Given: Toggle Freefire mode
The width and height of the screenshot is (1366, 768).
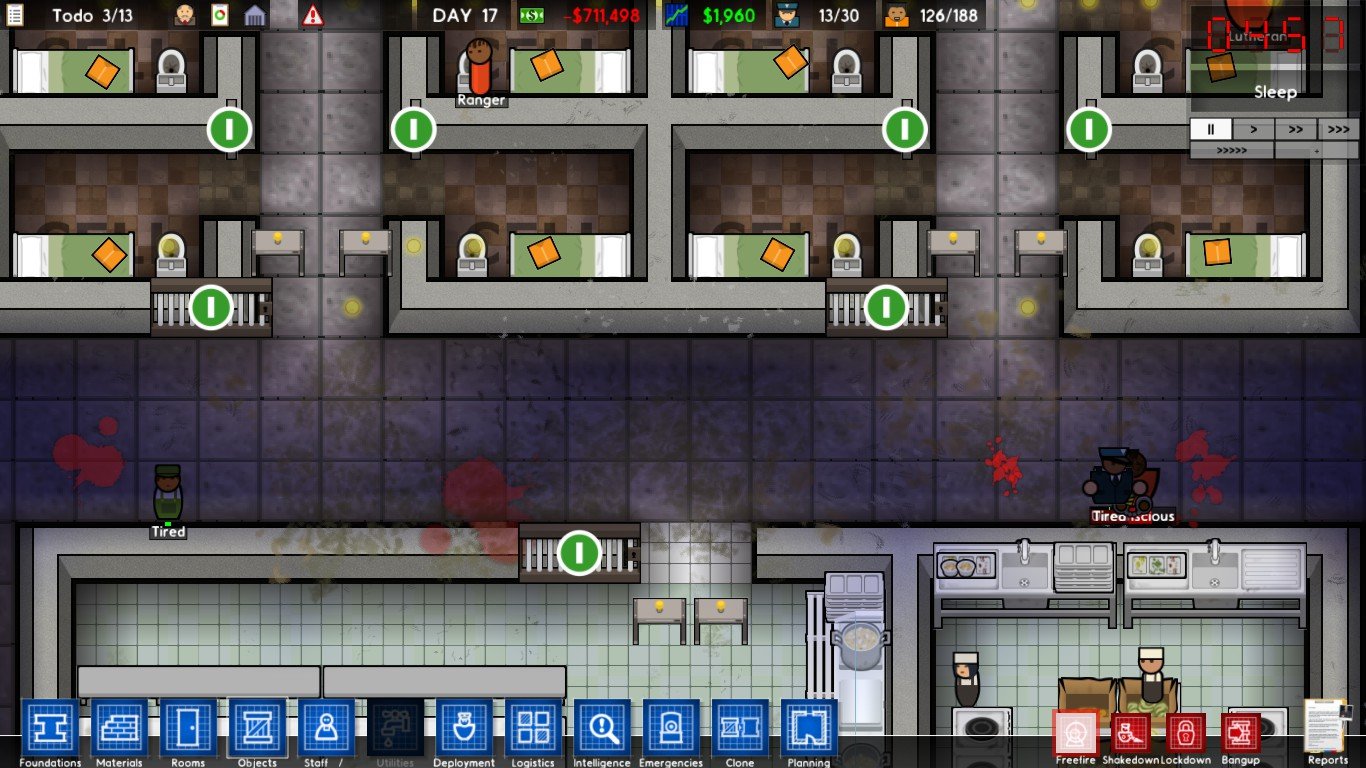Looking at the screenshot, I should 1076,733.
